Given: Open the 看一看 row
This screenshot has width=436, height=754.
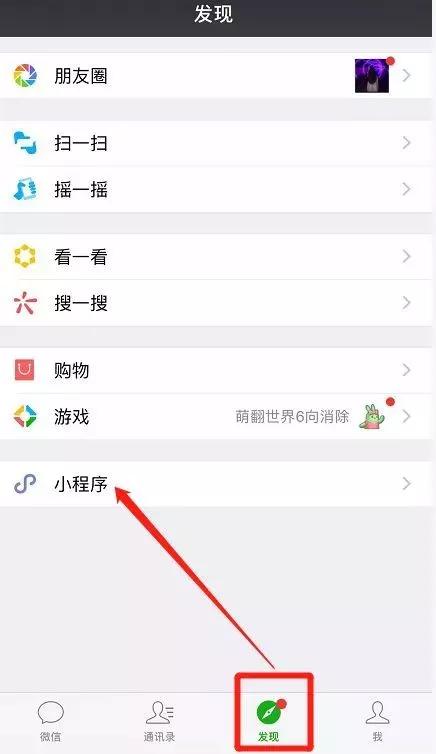Looking at the screenshot, I should [x=216, y=256].
